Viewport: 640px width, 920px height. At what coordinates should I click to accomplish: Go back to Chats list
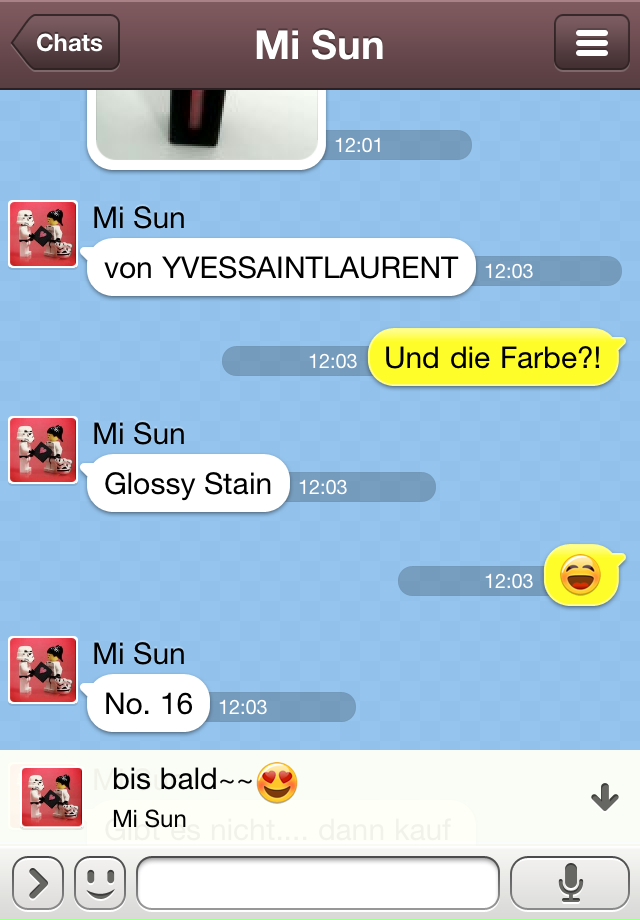[x=65, y=44]
